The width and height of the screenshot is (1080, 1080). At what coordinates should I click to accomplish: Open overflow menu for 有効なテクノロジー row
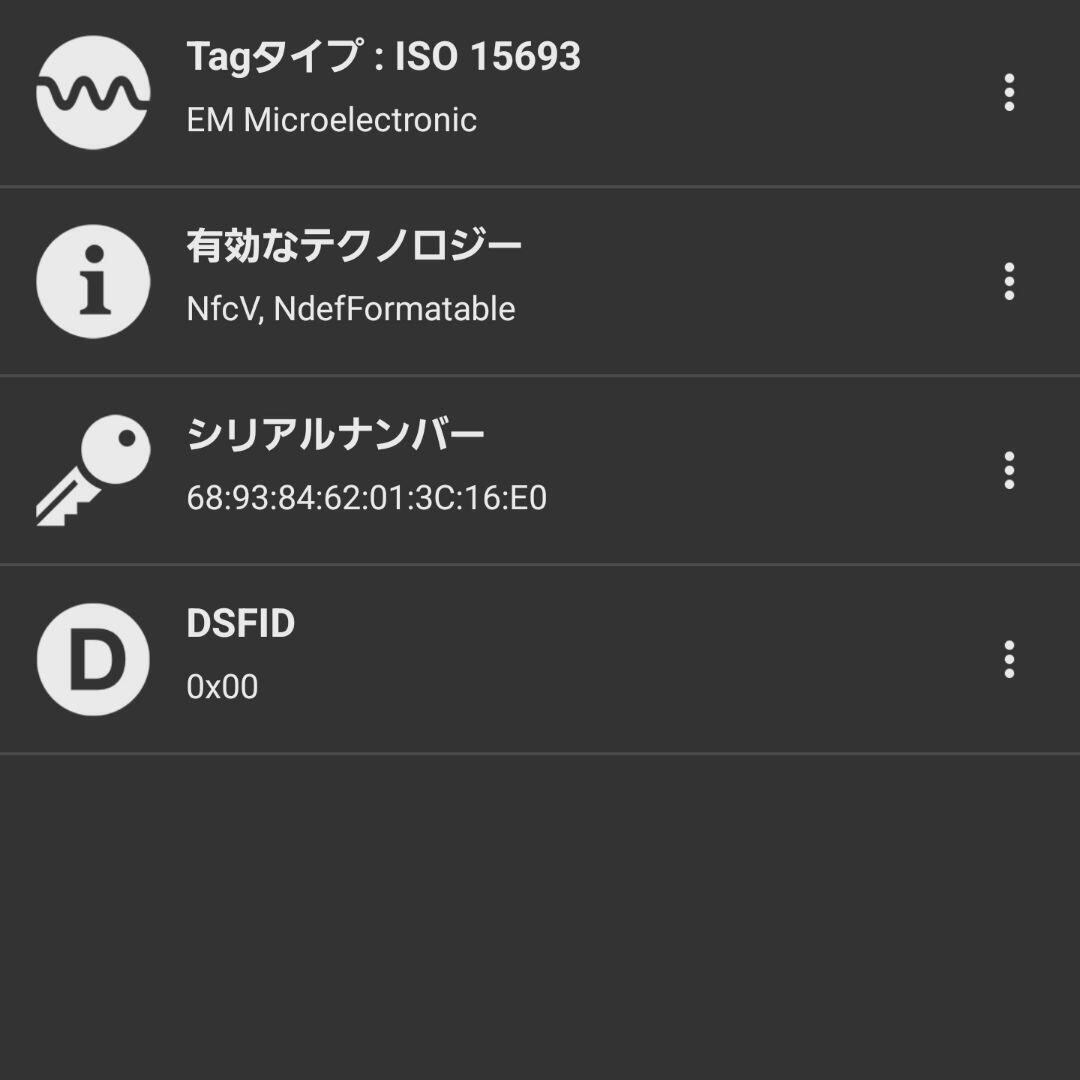coord(1009,282)
